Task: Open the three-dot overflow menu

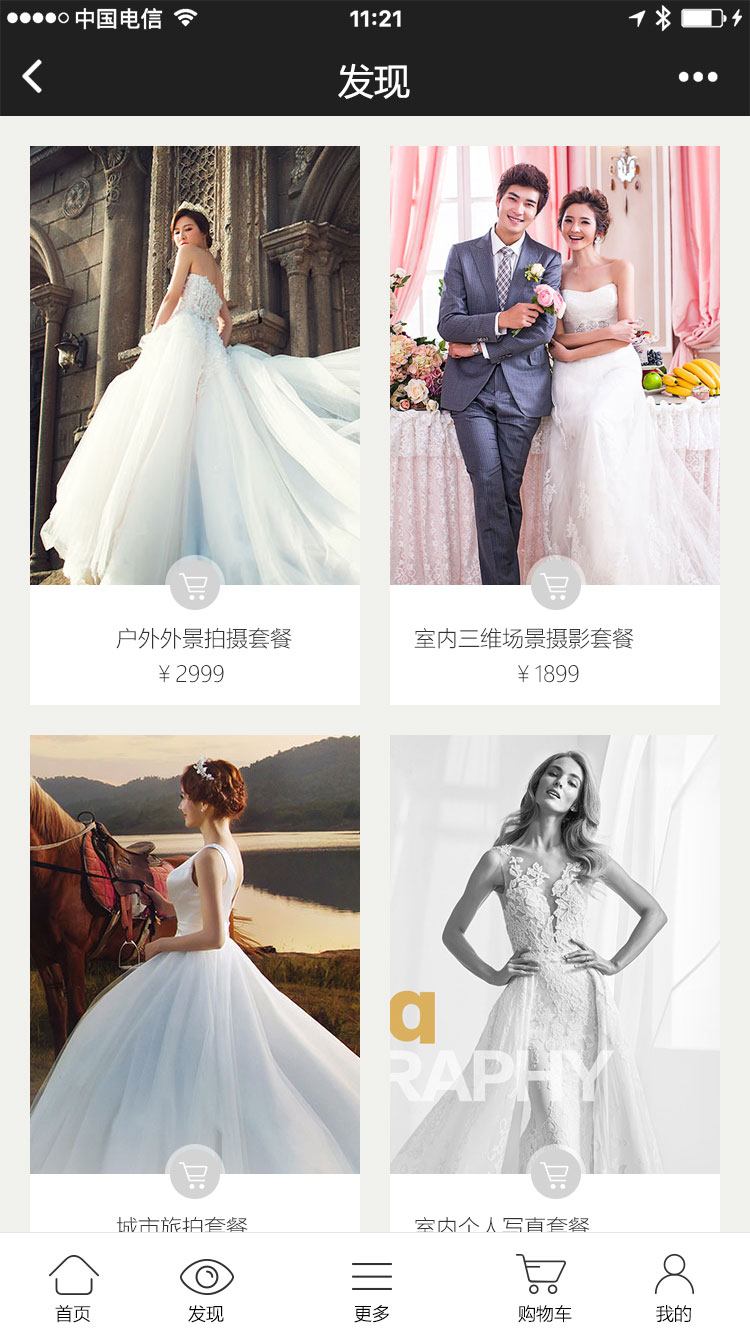Action: pos(697,77)
